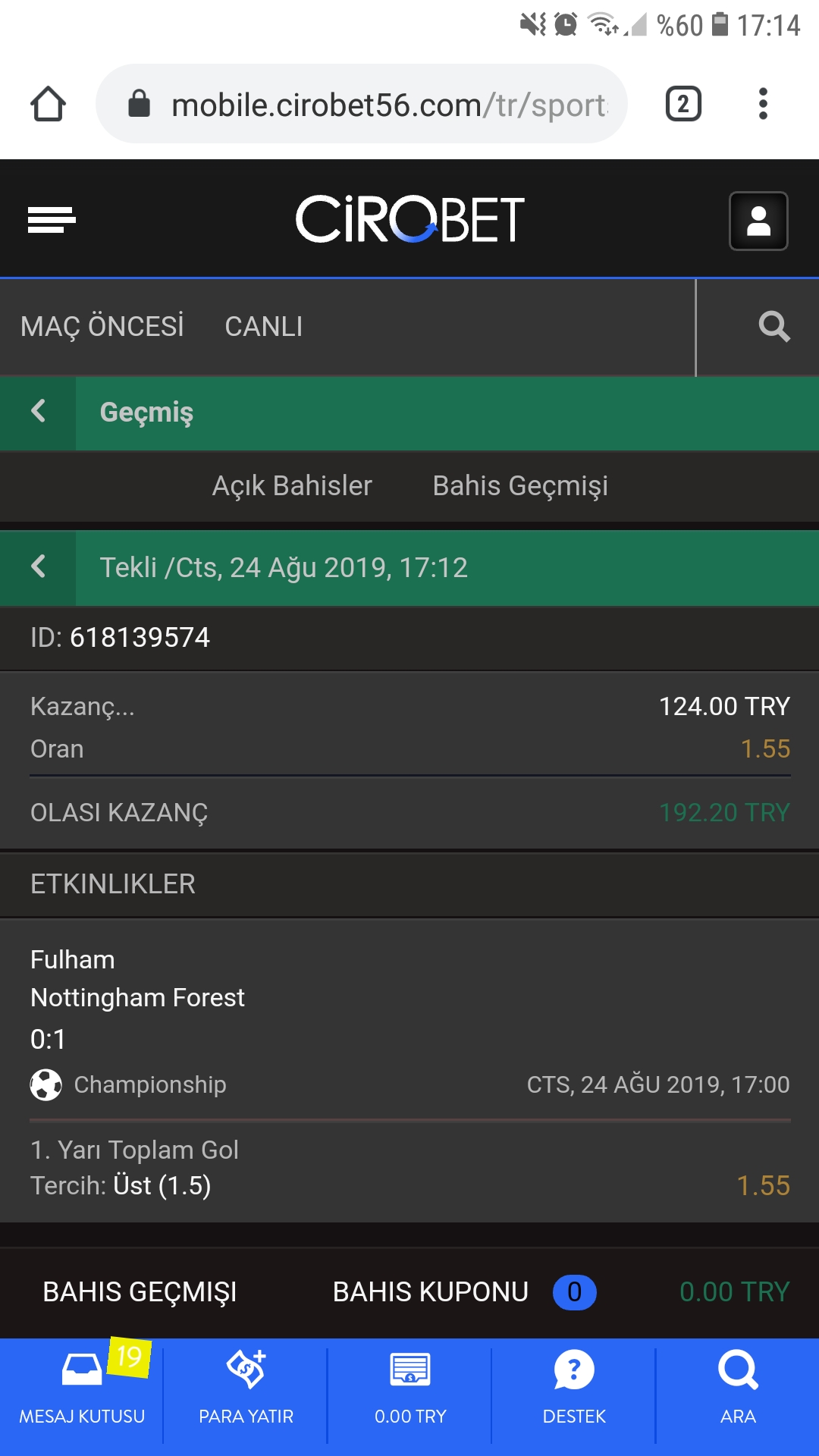Viewport: 819px width, 1456px height.
Task: Select the Bahis Geçmişi tab
Action: tap(520, 486)
